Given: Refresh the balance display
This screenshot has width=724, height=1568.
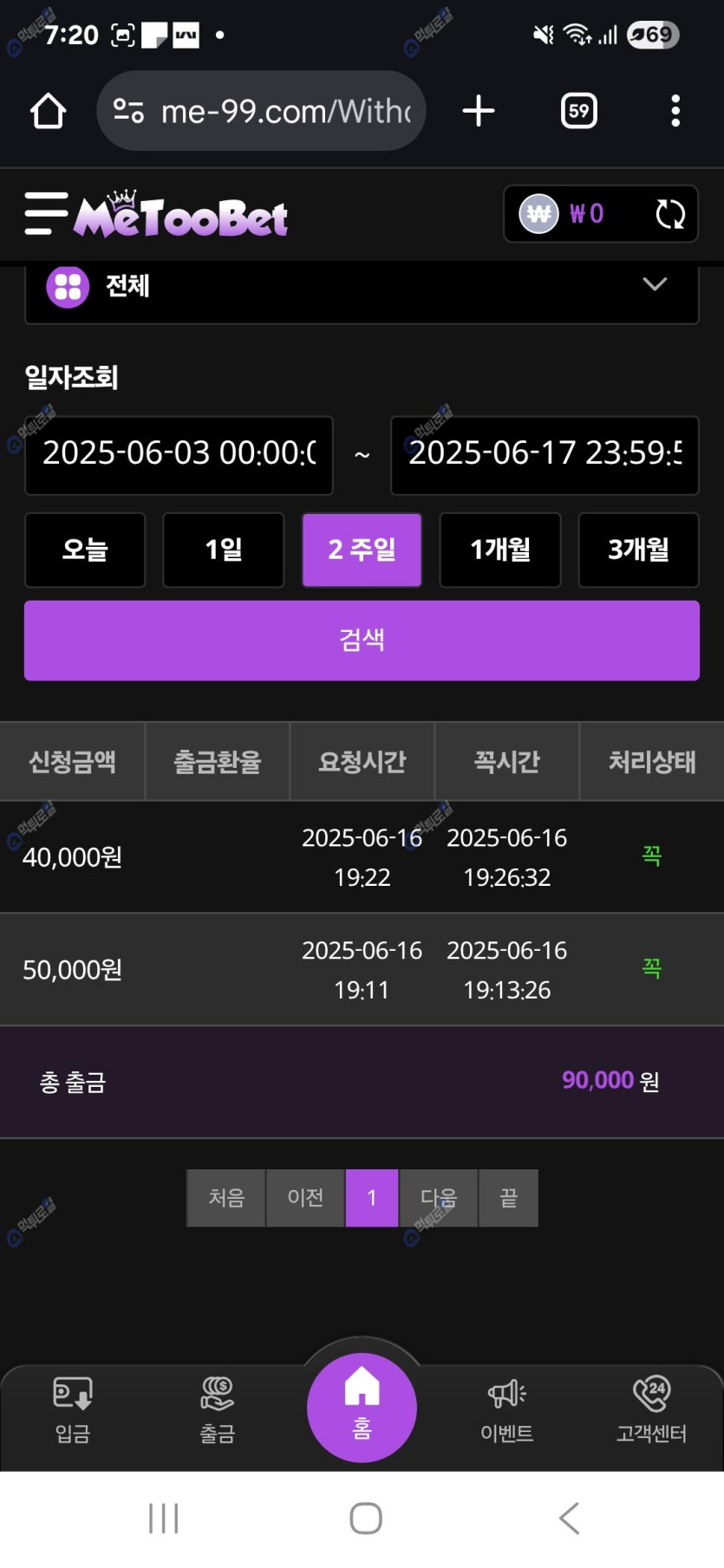Looking at the screenshot, I should (669, 214).
